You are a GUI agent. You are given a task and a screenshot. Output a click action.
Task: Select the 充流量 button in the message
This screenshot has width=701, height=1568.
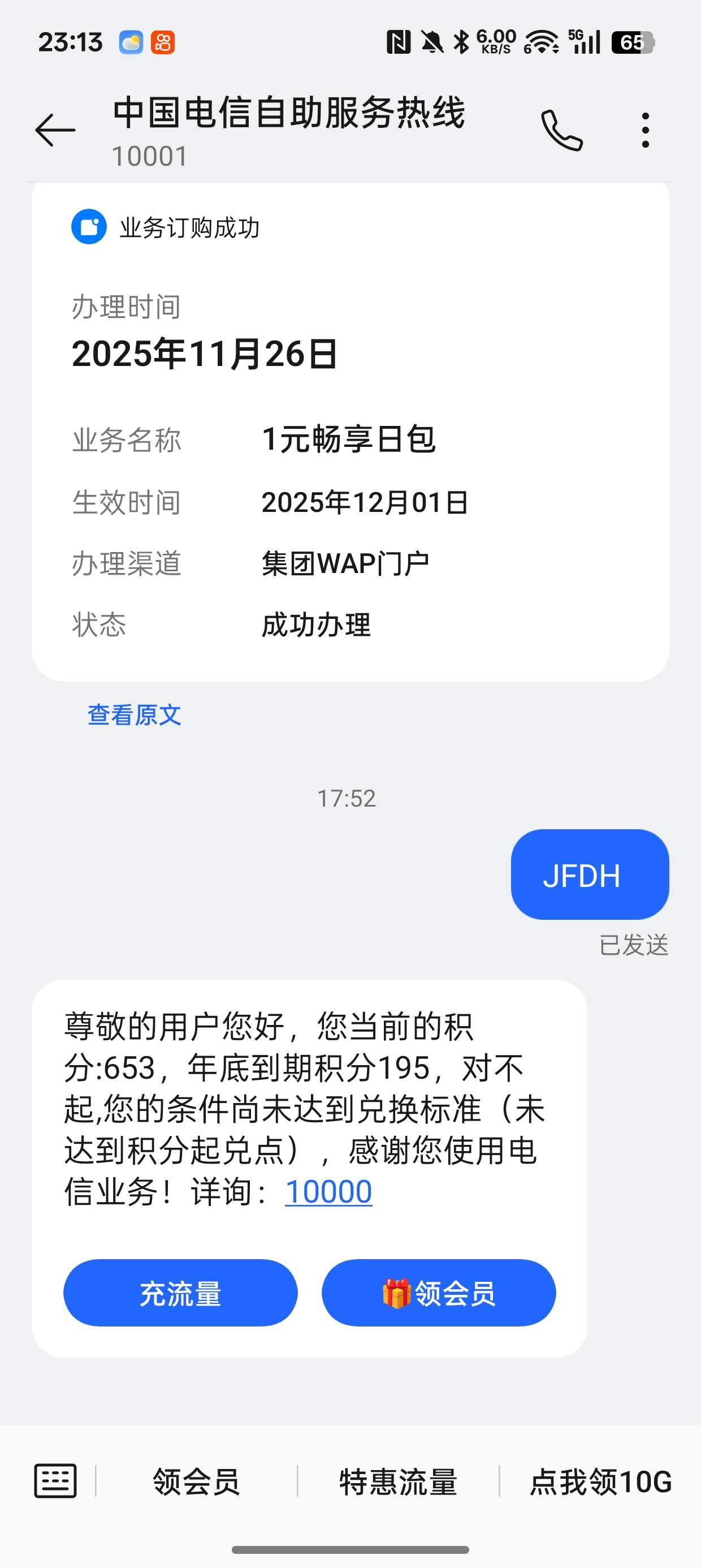[180, 1293]
